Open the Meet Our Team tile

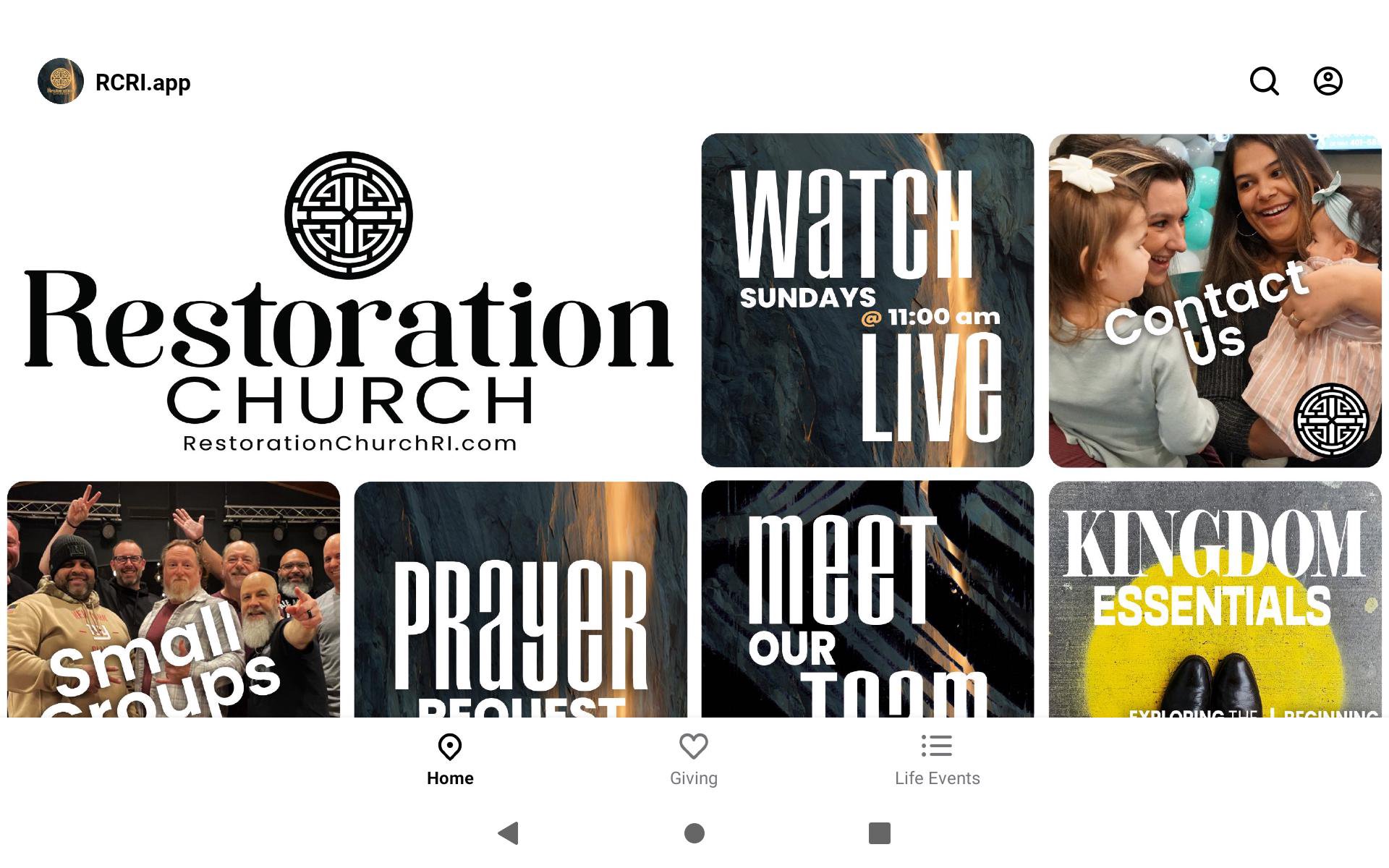coord(867,599)
